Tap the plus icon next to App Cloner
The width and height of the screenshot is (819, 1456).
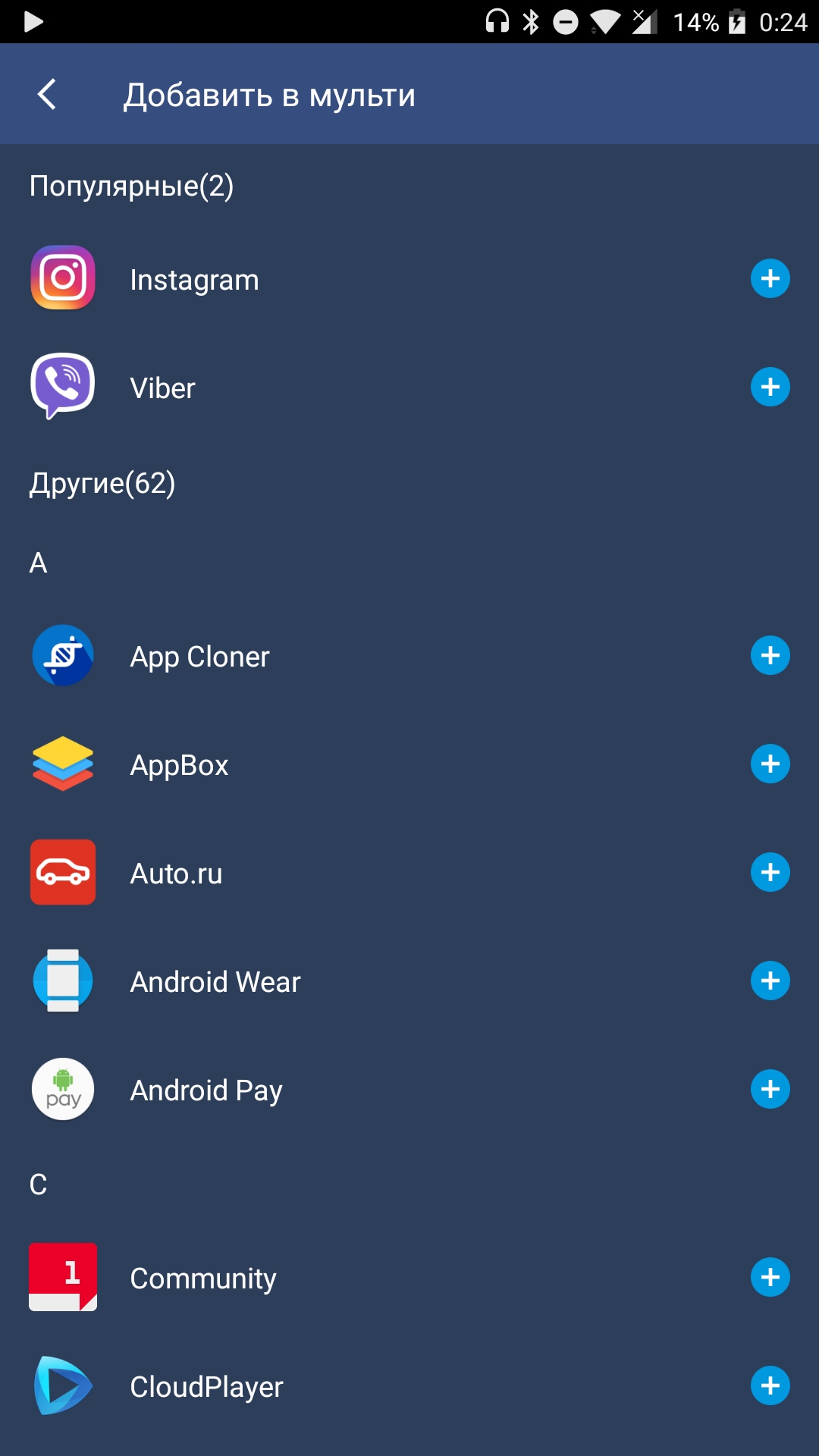(770, 656)
